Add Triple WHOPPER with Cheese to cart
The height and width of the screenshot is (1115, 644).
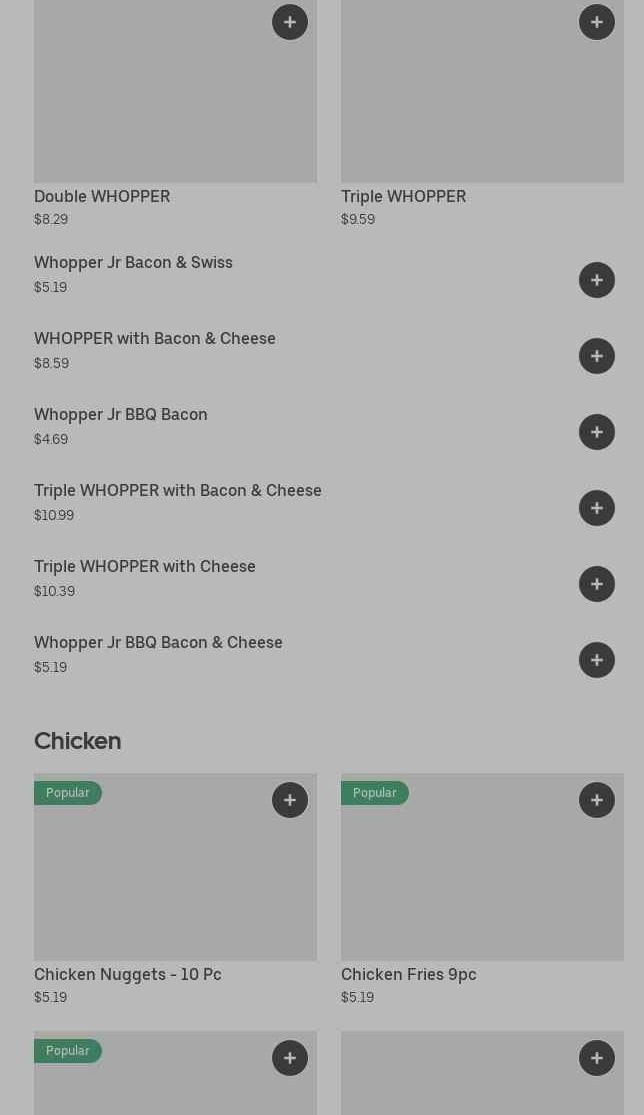point(597,584)
